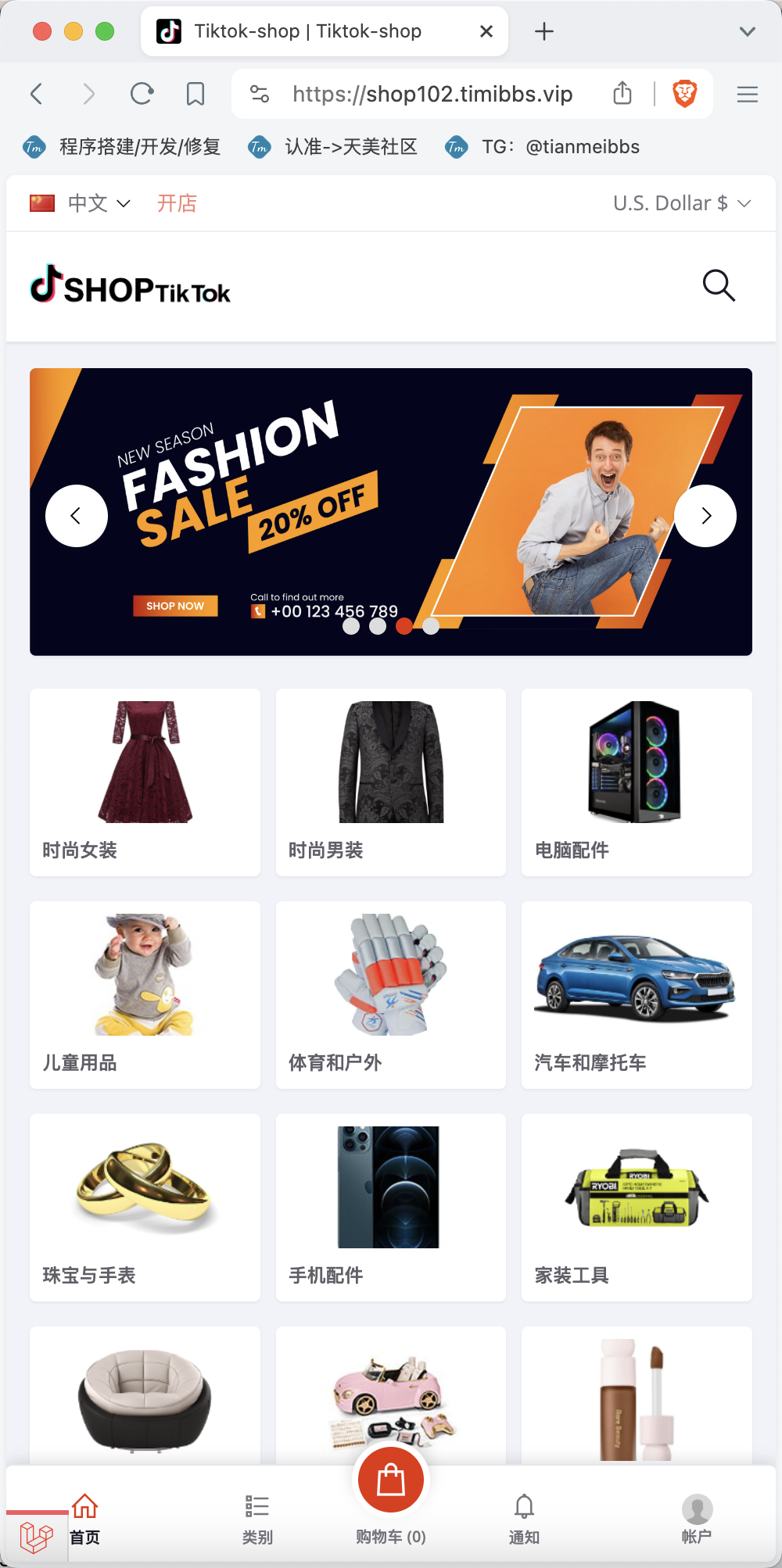Open the 开店 link

pos(177,203)
